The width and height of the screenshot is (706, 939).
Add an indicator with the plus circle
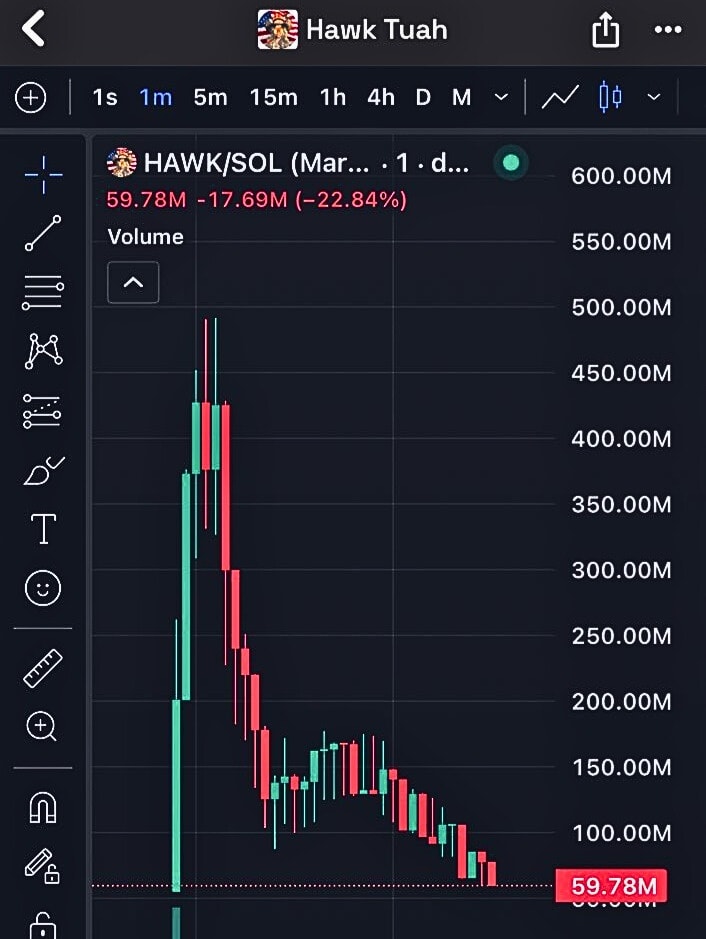[31, 97]
